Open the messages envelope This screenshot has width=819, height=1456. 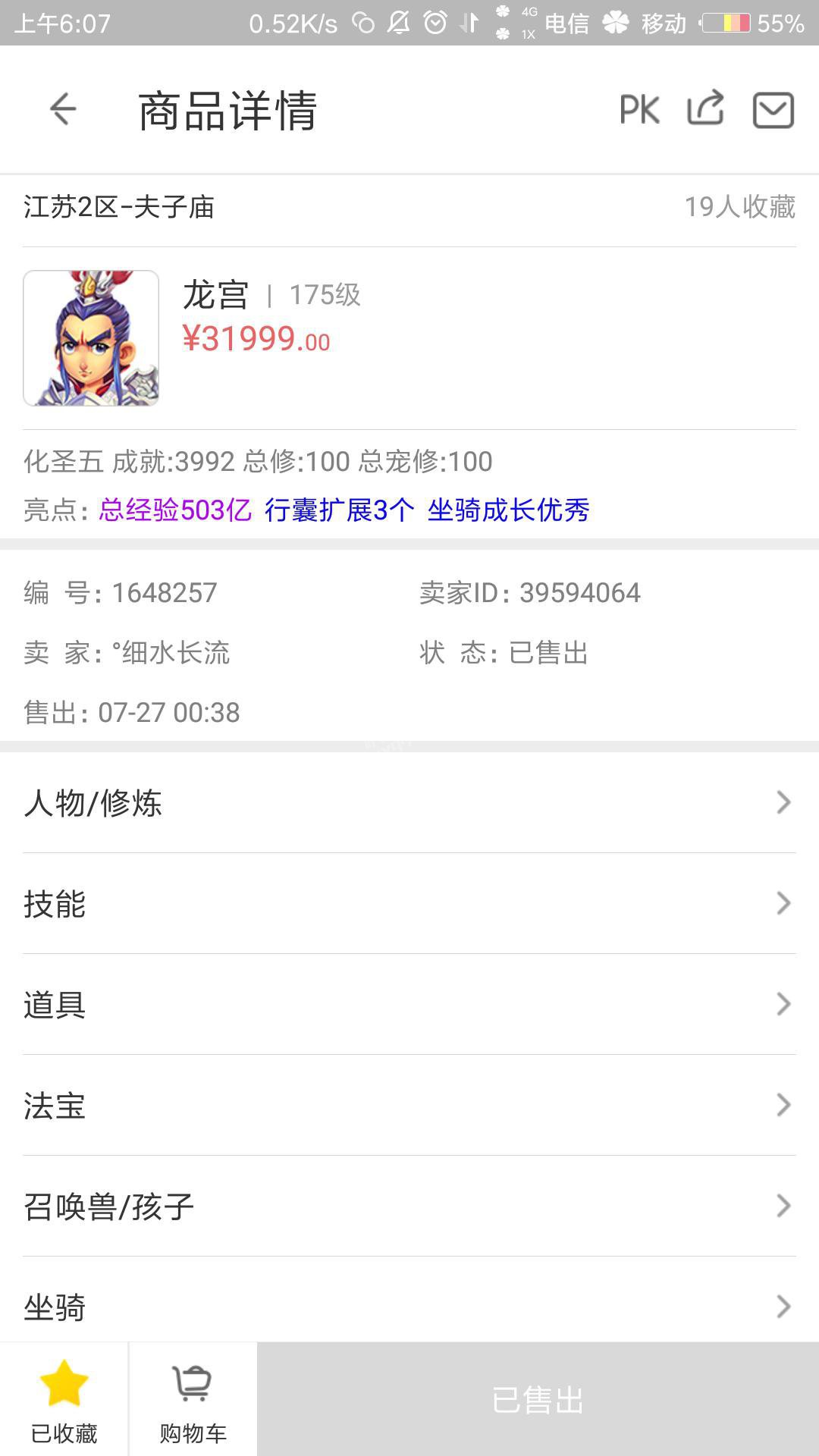click(x=773, y=110)
